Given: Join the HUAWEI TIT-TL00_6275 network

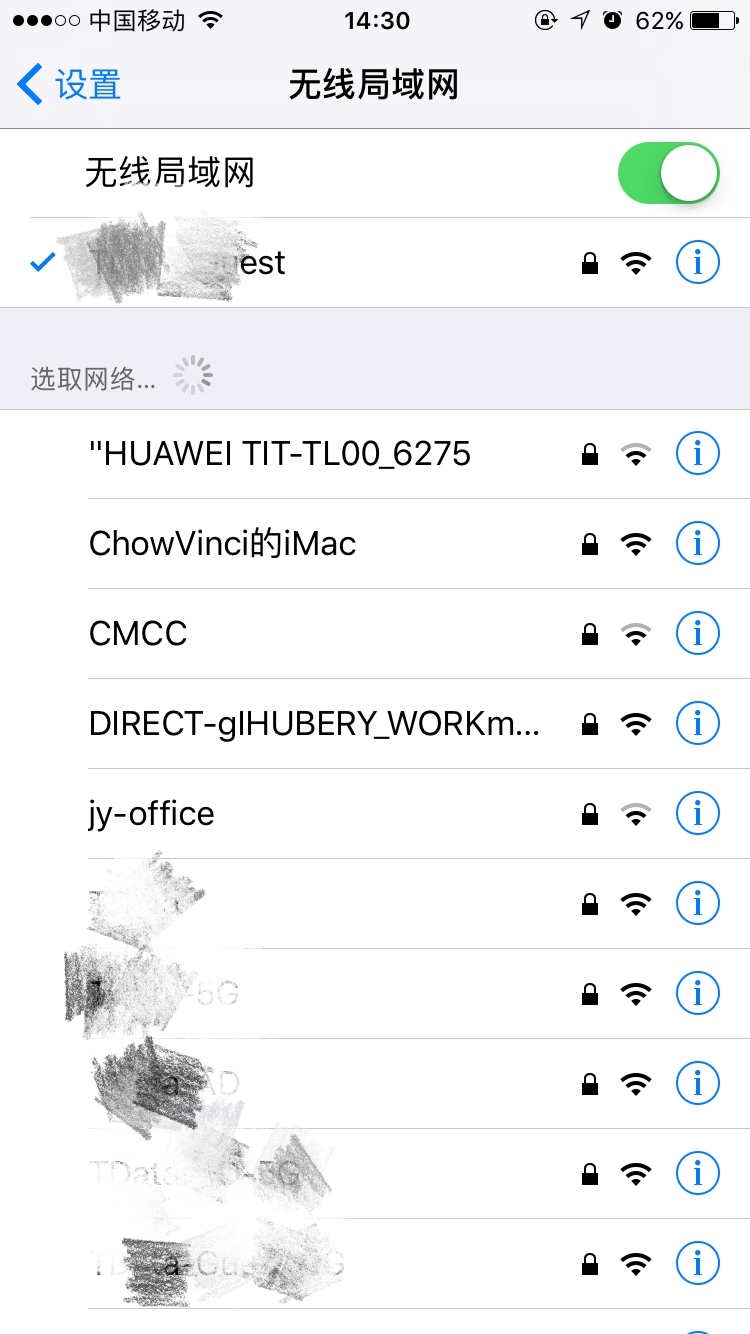Looking at the screenshot, I should [x=280, y=454].
